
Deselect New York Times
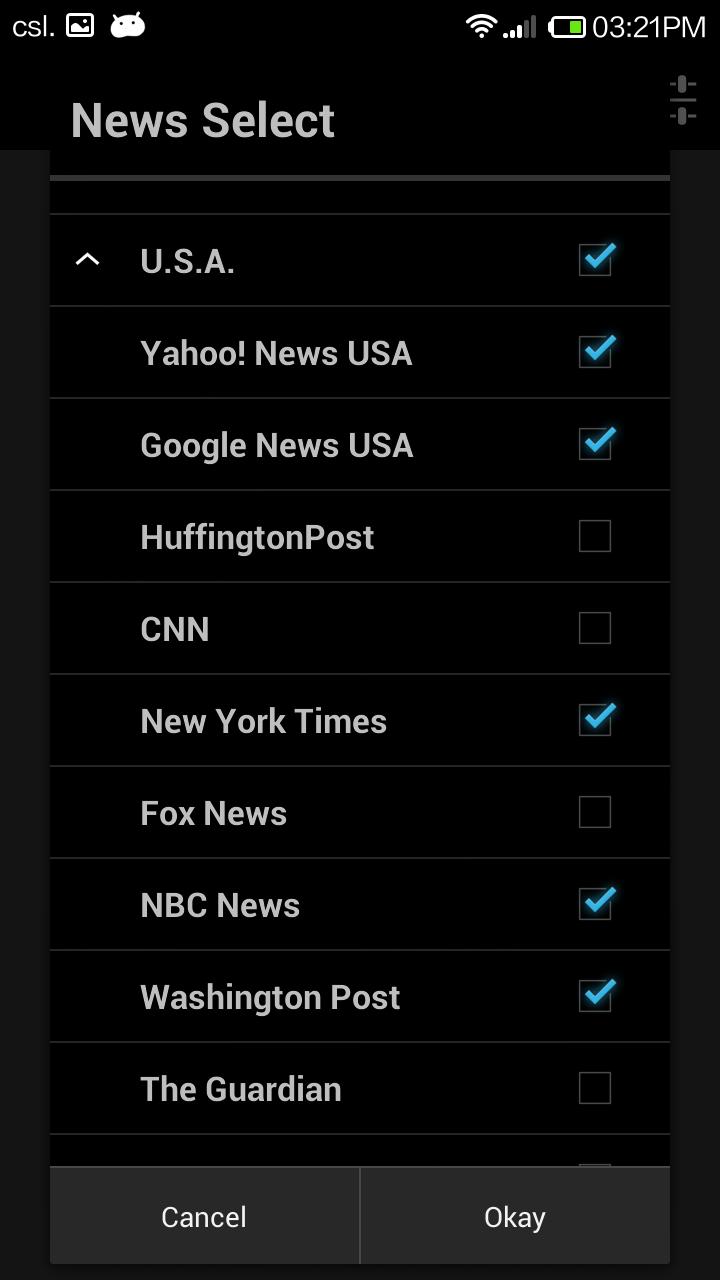pos(596,720)
